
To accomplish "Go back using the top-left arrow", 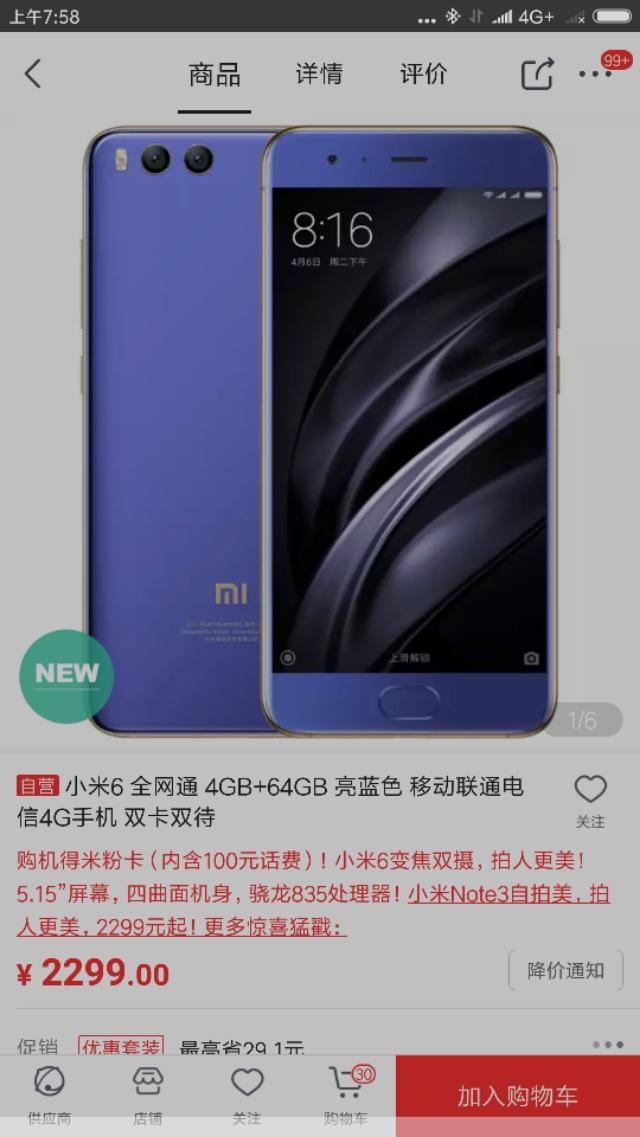I will coord(33,74).
